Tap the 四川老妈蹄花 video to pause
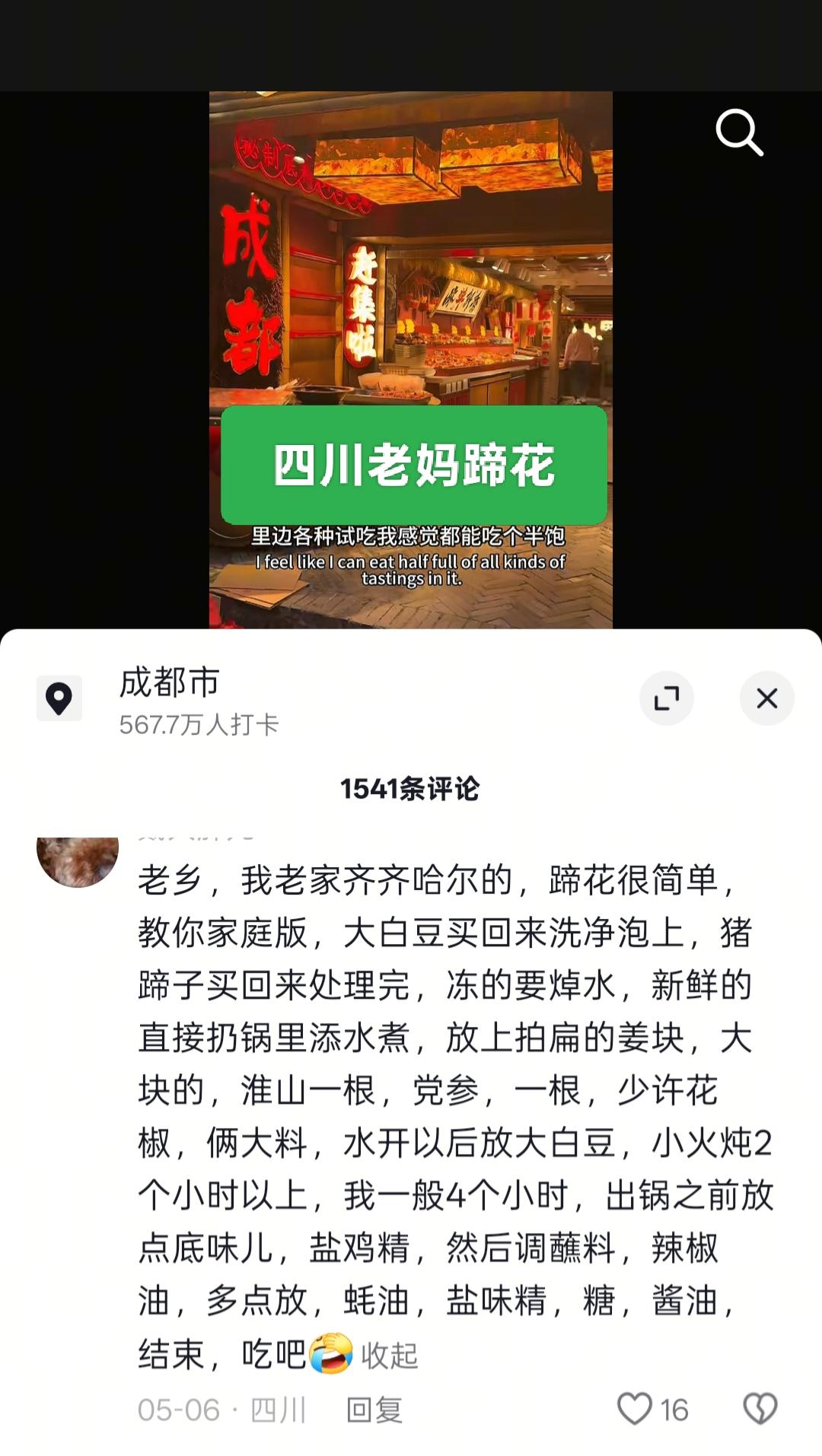This screenshot has width=822, height=1456. click(x=411, y=304)
